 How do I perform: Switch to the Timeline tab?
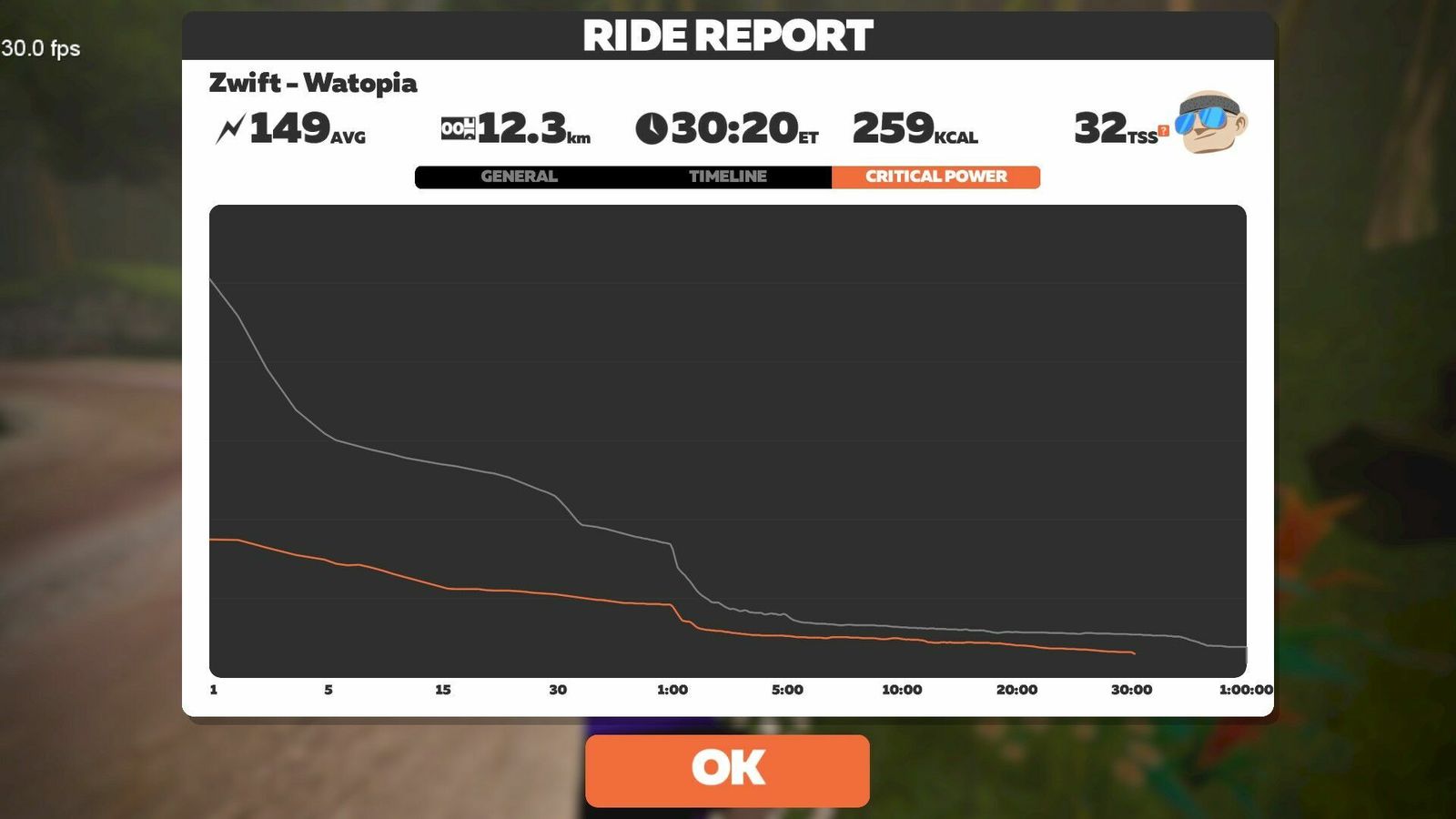point(727,177)
